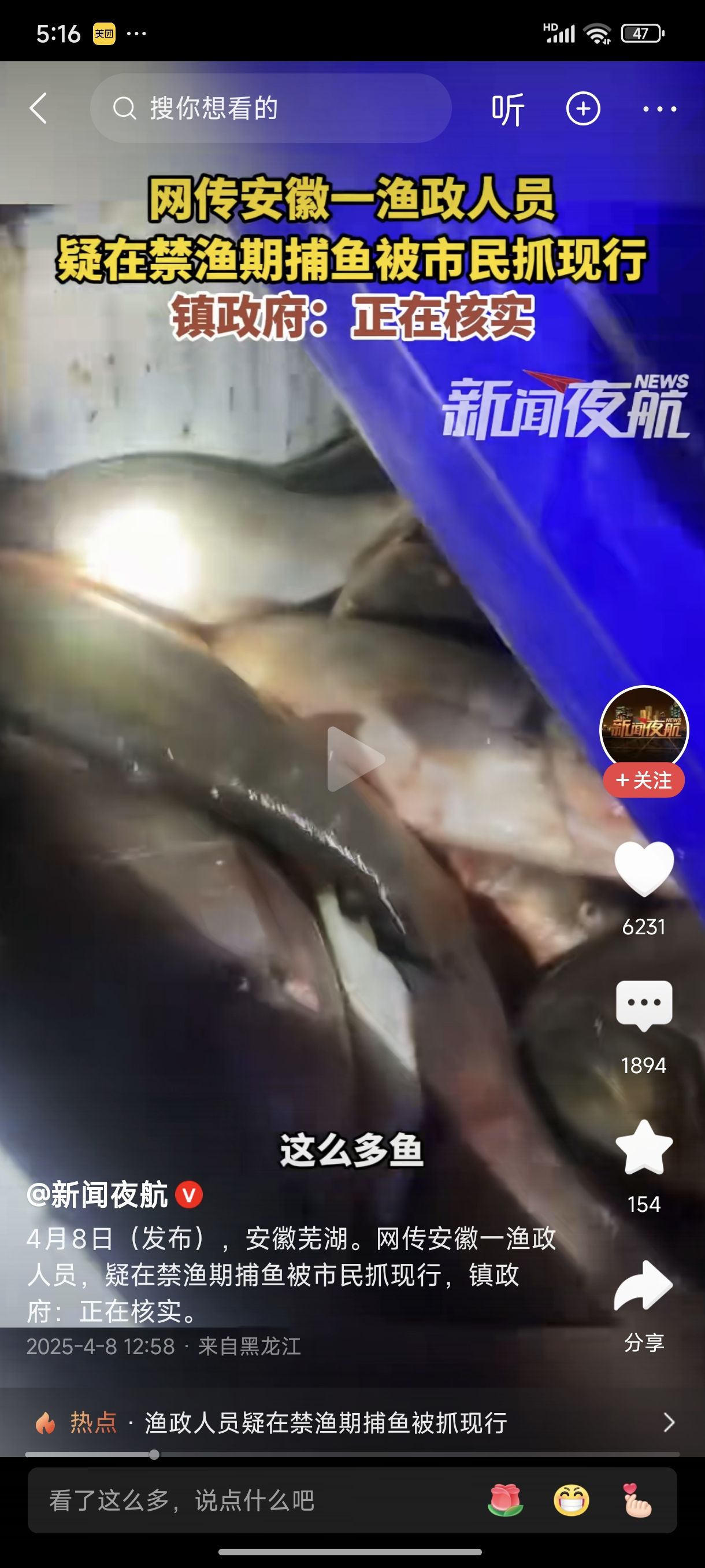705x1568 pixels.
Task: Send the finger heart emoji
Action: 637,1500
